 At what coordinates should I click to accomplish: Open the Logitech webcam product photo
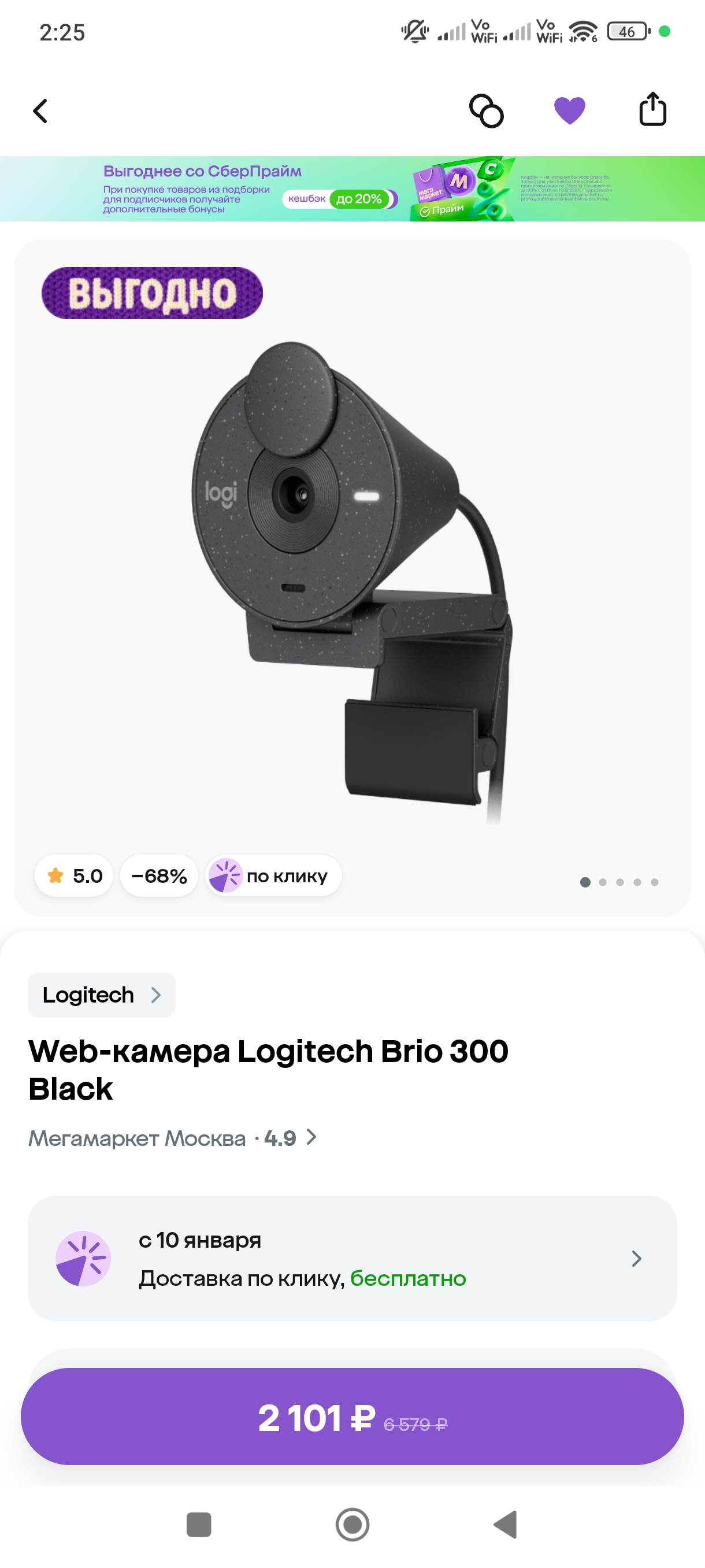tap(352, 578)
